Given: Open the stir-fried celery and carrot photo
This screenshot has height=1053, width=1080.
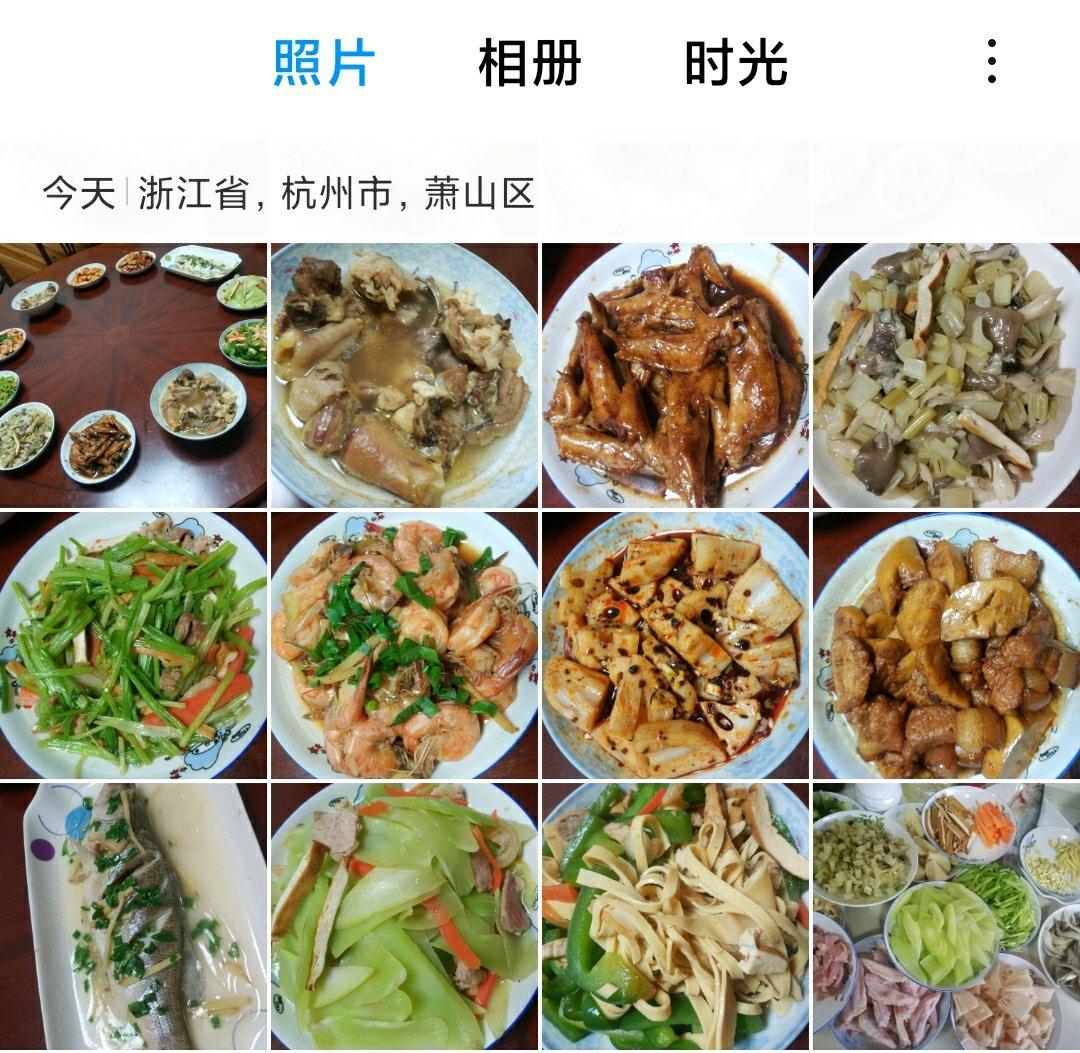Looking at the screenshot, I should [133, 645].
